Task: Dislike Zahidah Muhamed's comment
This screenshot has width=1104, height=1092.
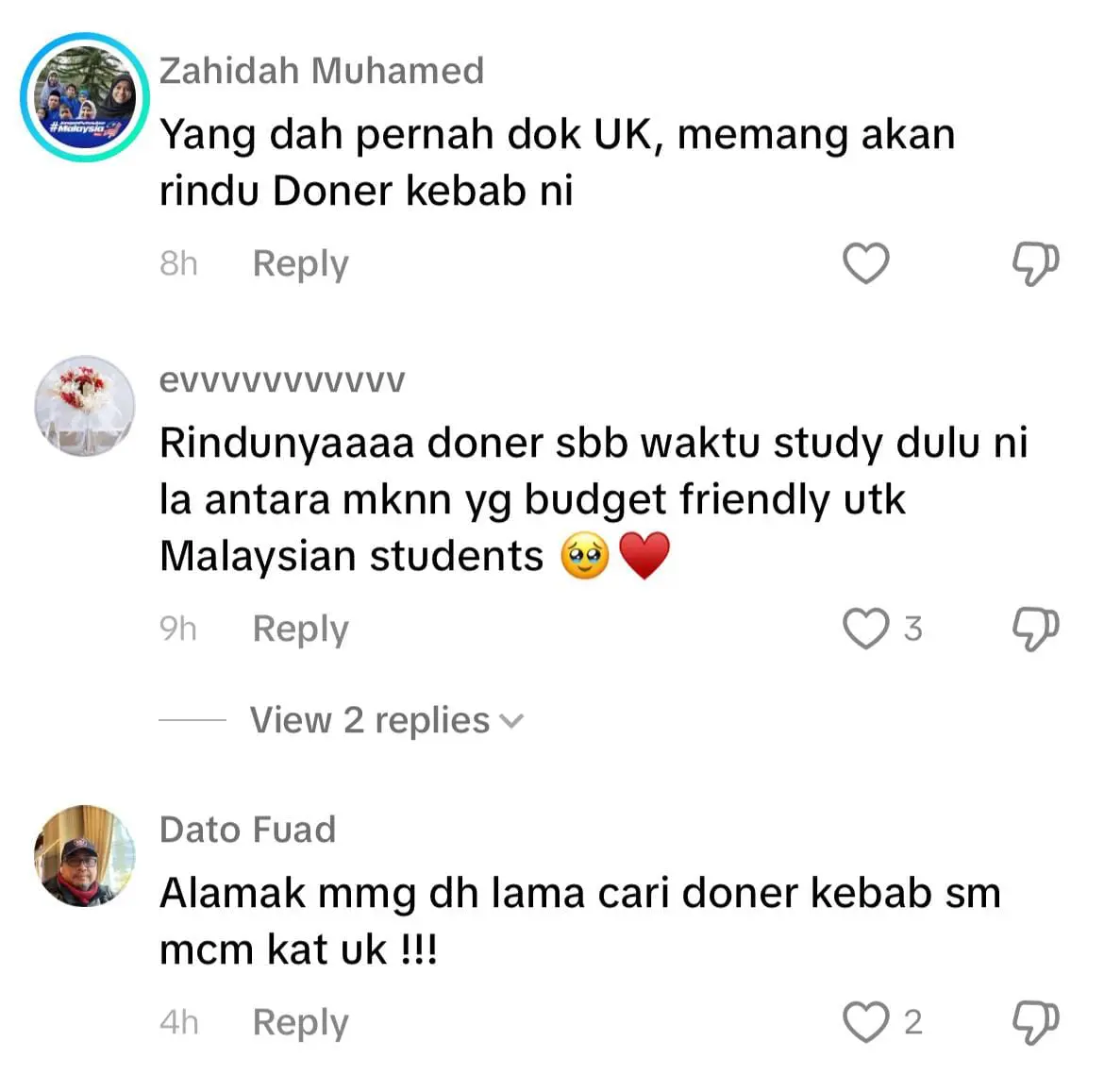Action: coord(1035,263)
